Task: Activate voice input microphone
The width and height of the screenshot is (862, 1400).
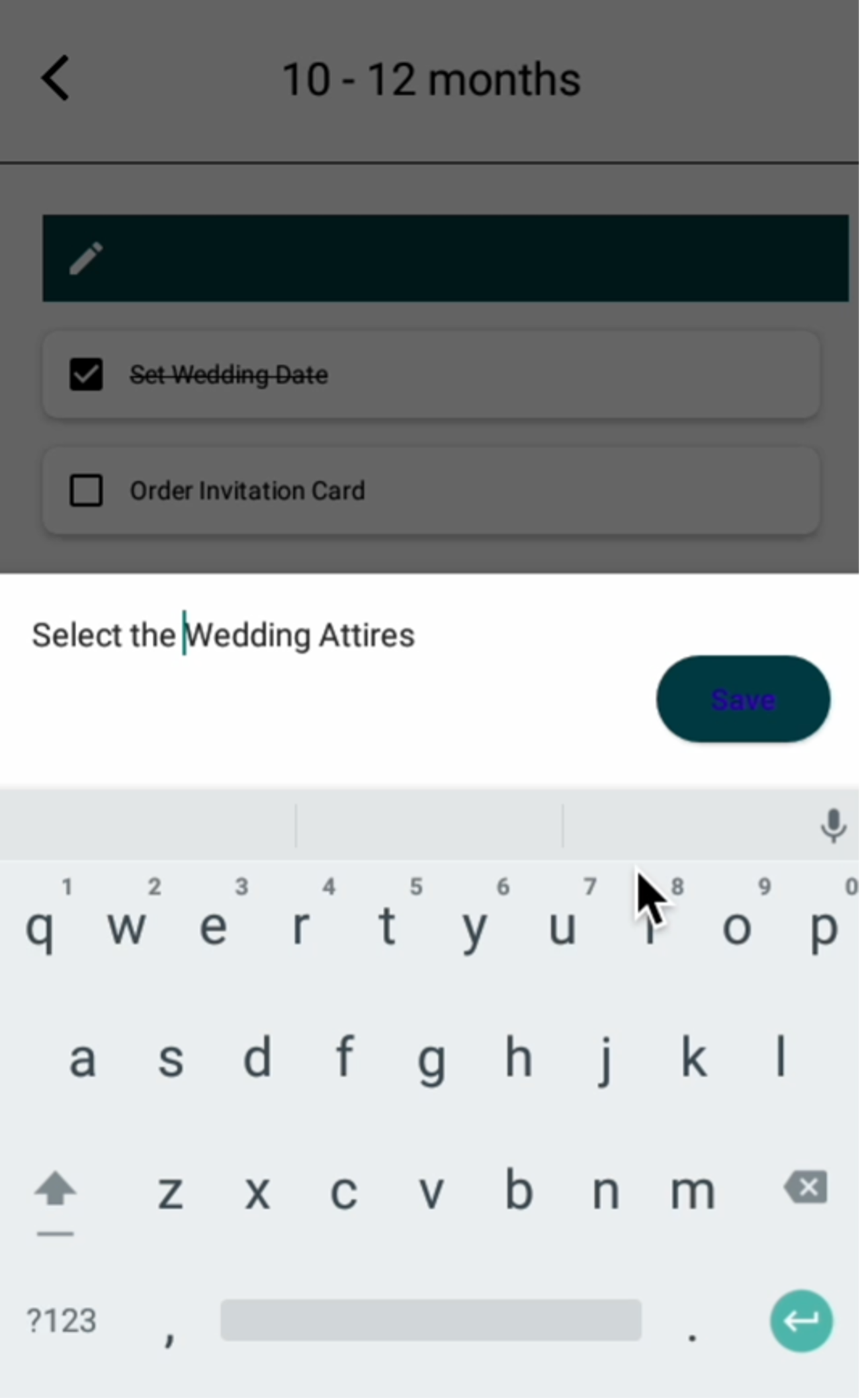Action: tap(833, 825)
